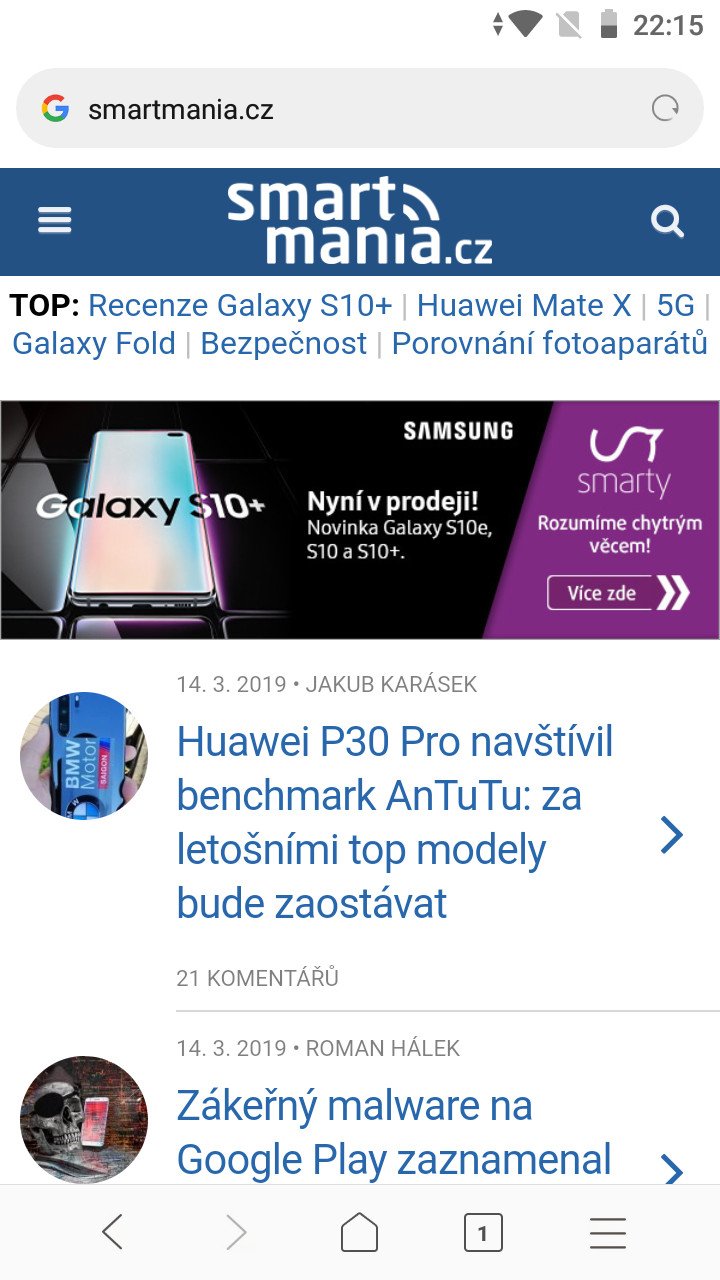The image size is (720, 1280).
Task: Open the Huawei P30 Pro AnTuTu article
Action: point(395,823)
